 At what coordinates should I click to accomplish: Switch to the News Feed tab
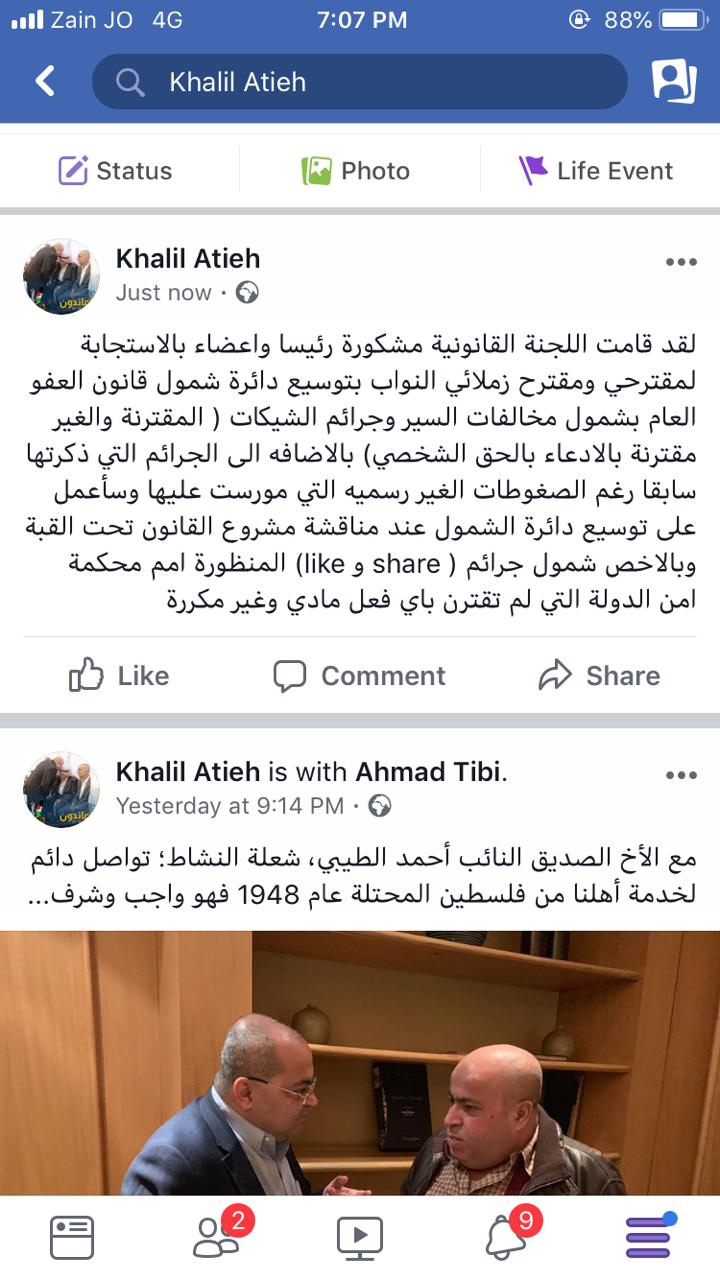(x=72, y=1238)
